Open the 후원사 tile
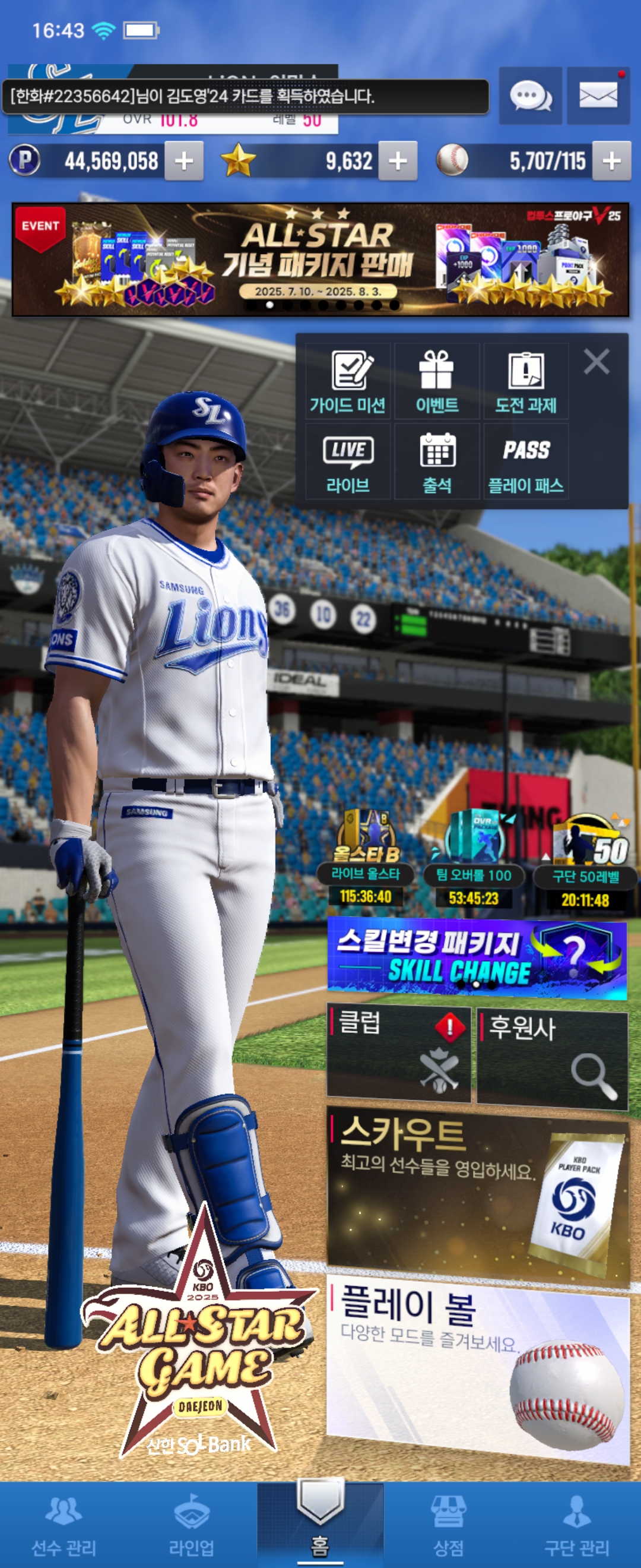The image size is (641, 1568). coord(552,1058)
